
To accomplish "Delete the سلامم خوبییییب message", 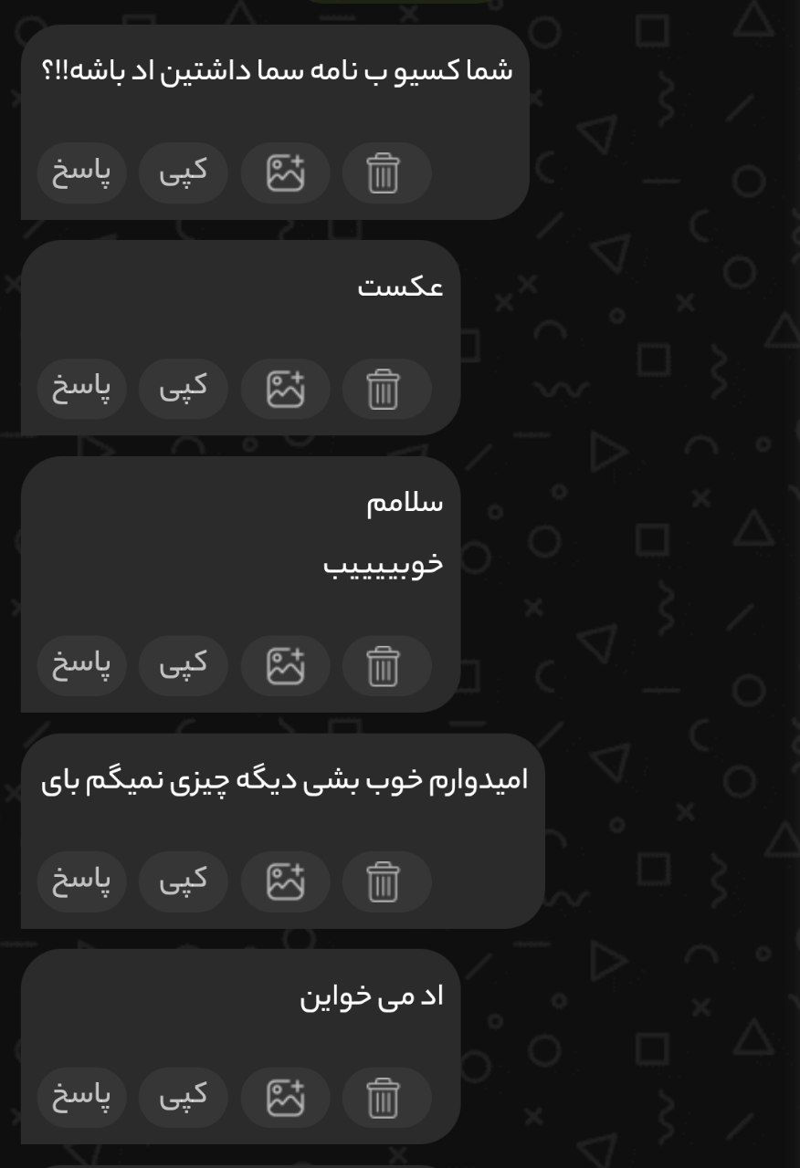I will [x=384, y=666].
